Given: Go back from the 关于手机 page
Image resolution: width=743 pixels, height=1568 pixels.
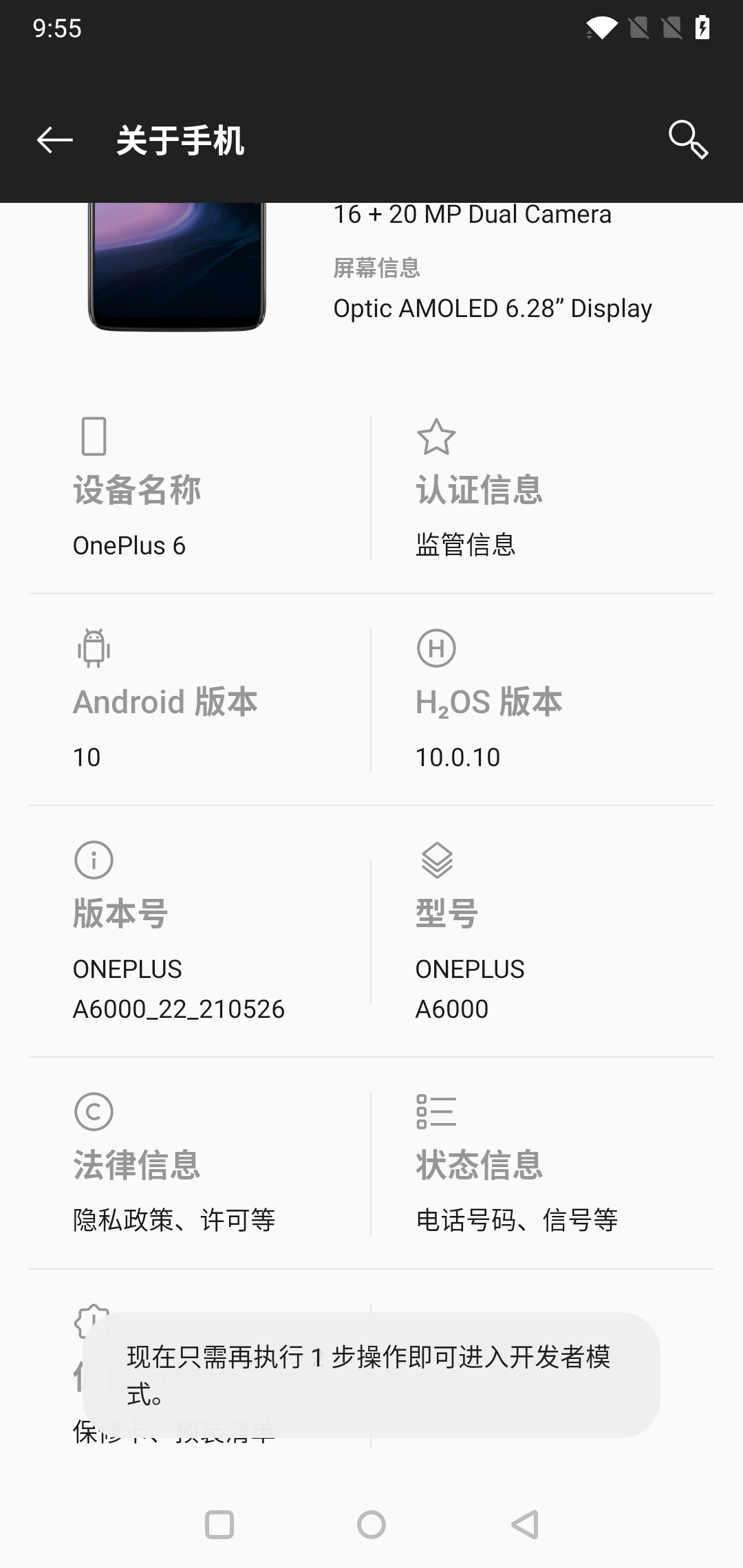Looking at the screenshot, I should coord(55,140).
